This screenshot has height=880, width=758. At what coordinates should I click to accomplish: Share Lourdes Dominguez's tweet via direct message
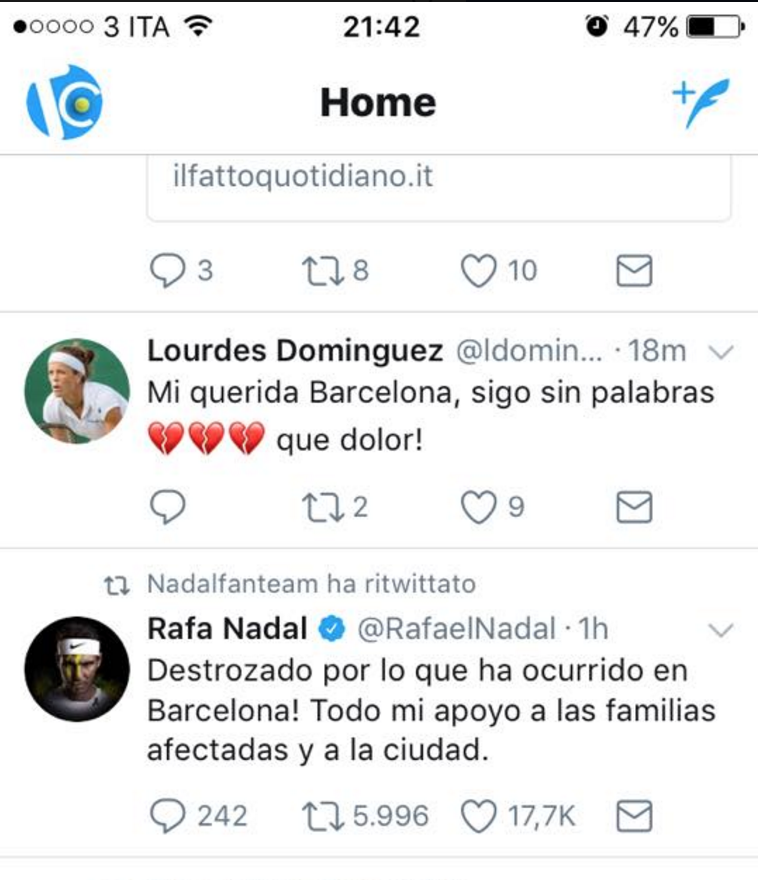(x=634, y=508)
